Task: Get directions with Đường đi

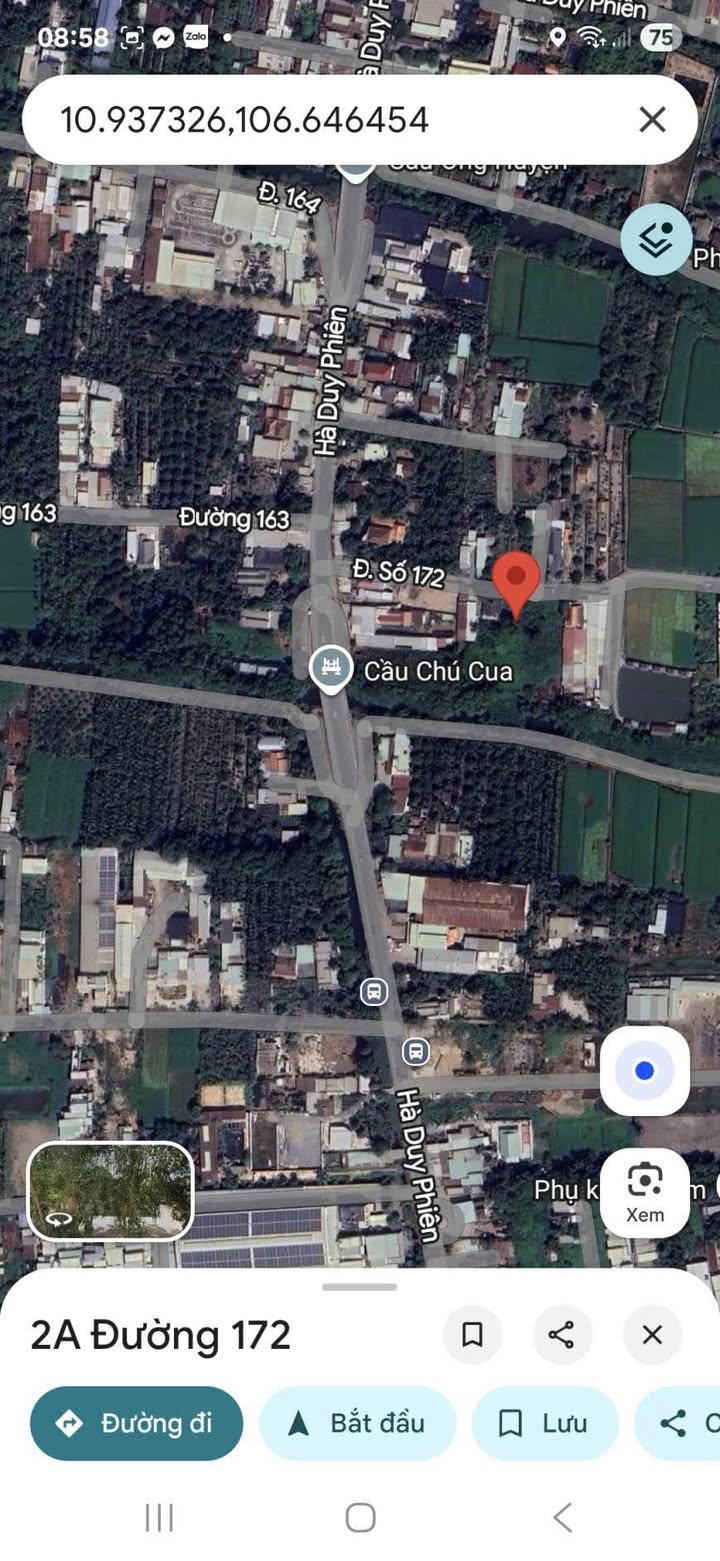Action: (x=136, y=1423)
